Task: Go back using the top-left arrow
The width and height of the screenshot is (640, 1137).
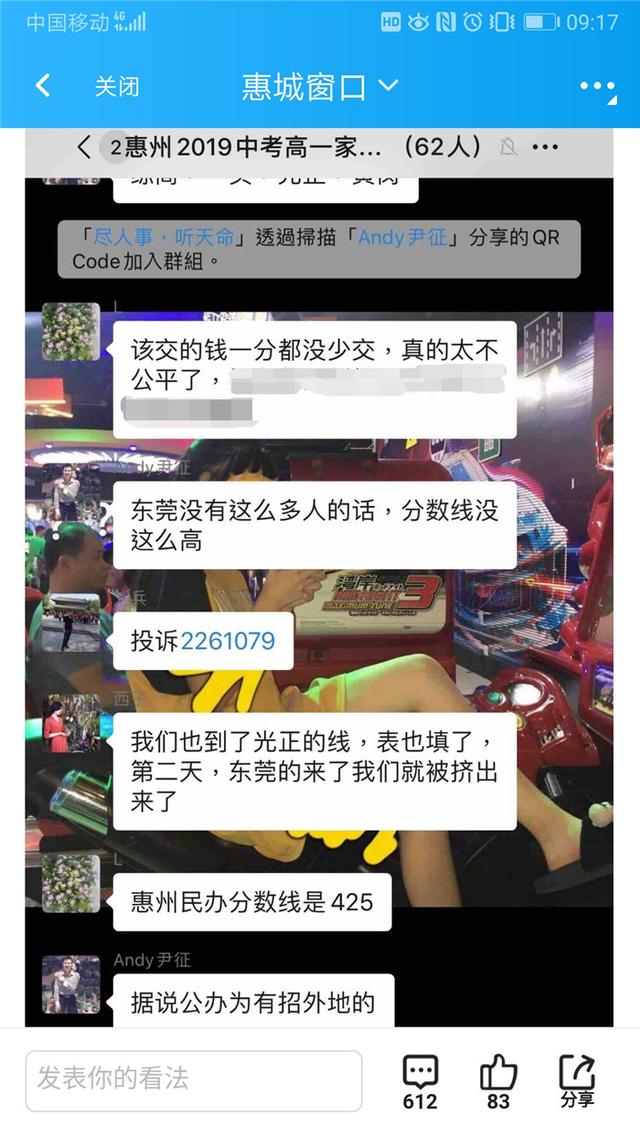Action: pos(42,86)
